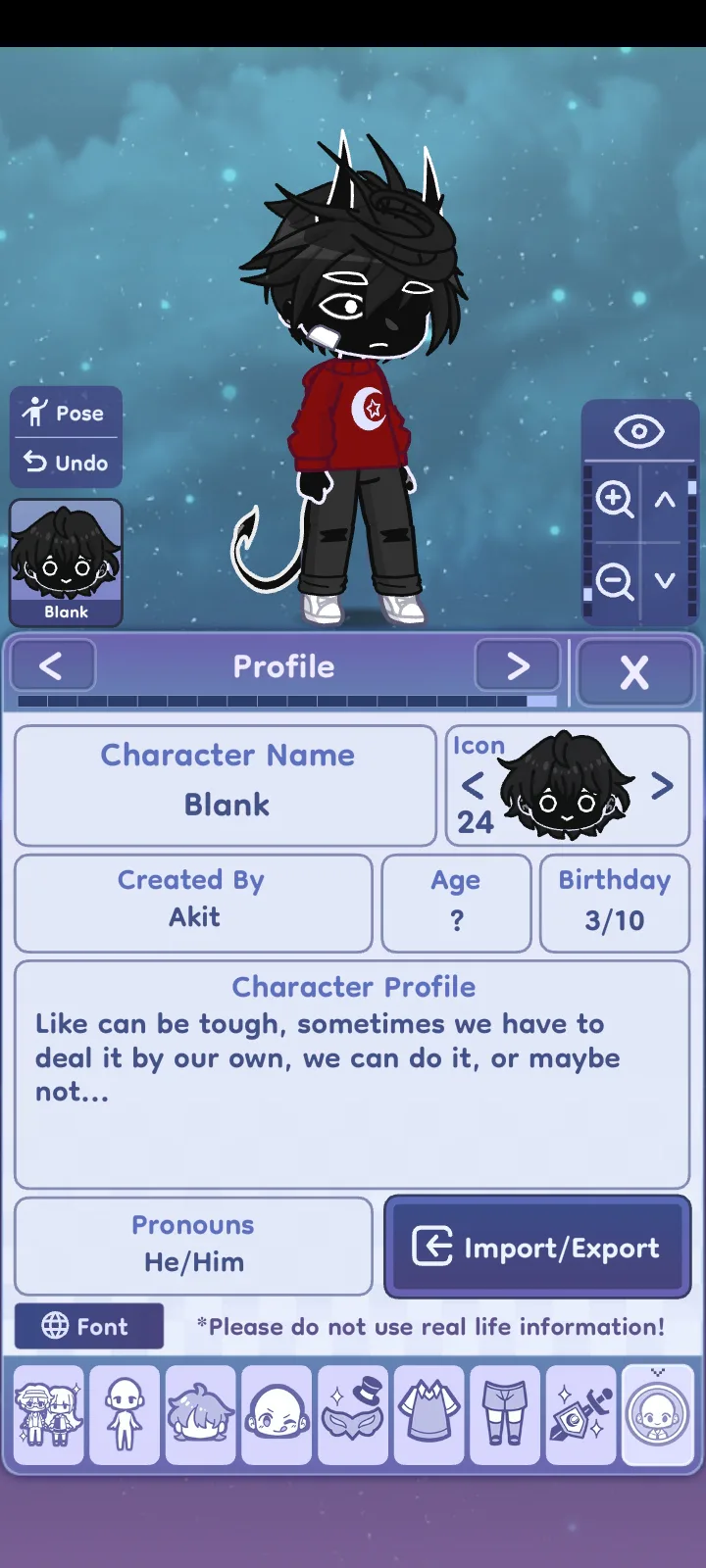The image size is (706, 1568).
Task: Edit the Age field
Action: pyautogui.click(x=456, y=904)
